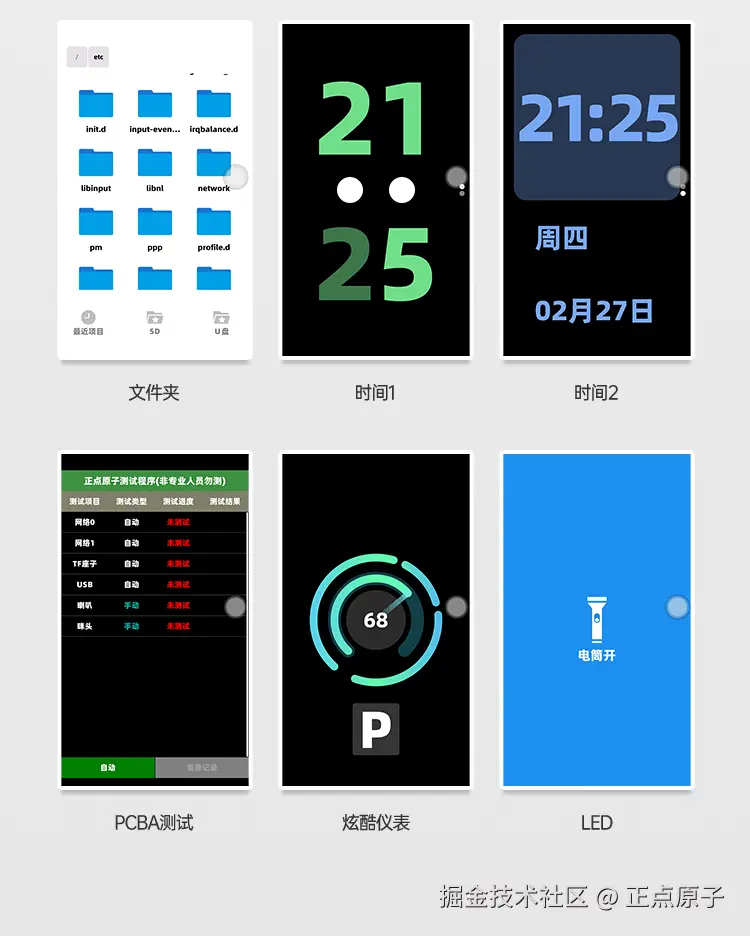Open the U盘 USB storage icon
The height and width of the screenshot is (936, 750).
point(220,318)
